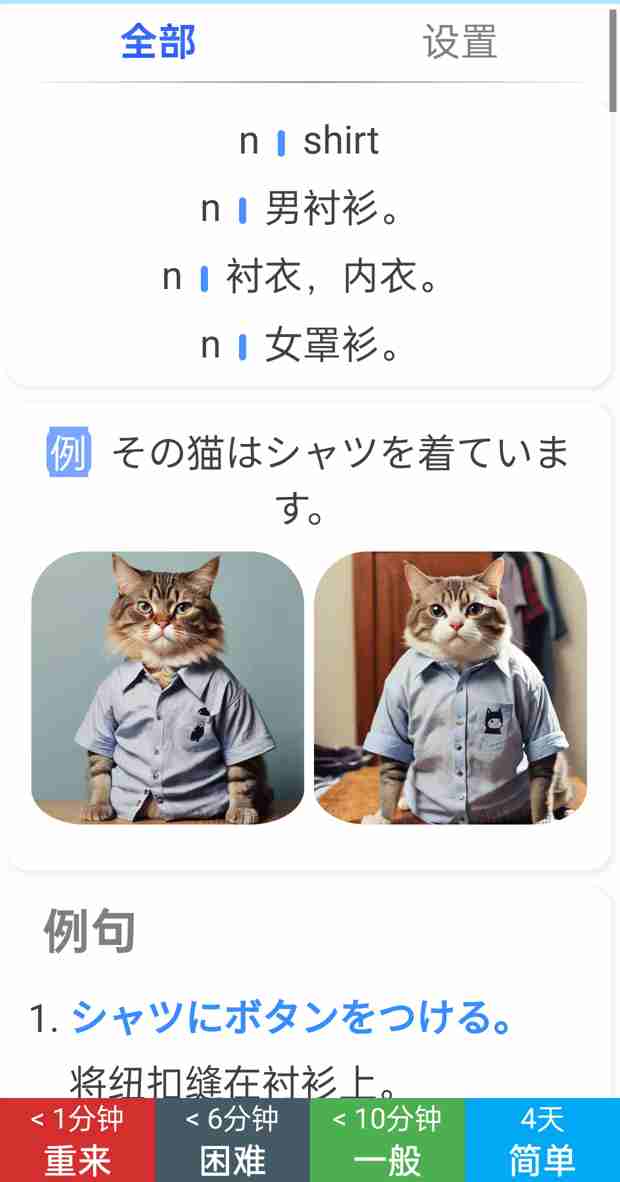This screenshot has height=1182, width=620.
Task: Rate the card 重来 (under 1 minute)
Action: click(77, 1140)
